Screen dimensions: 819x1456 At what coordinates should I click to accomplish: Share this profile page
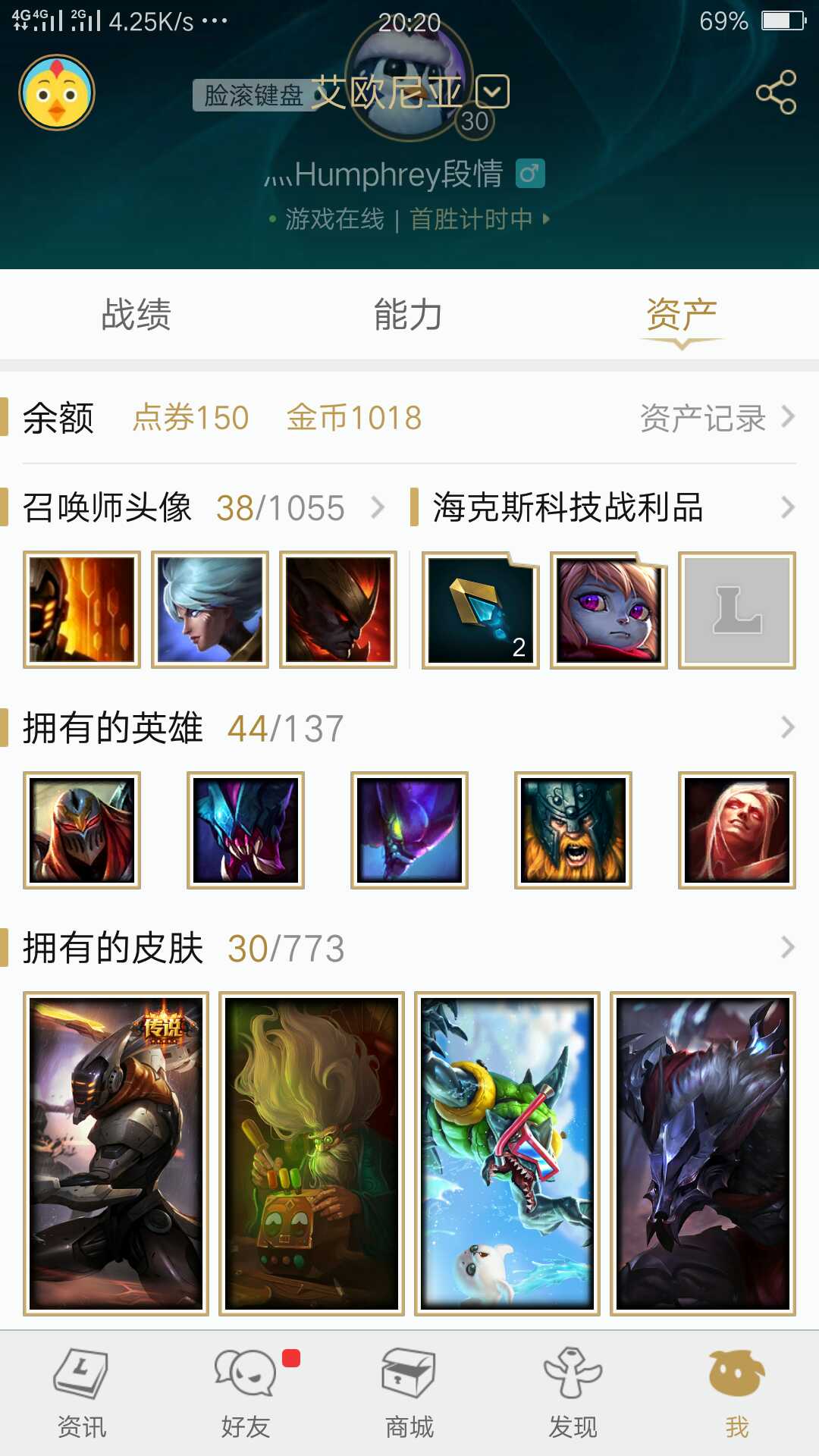(x=776, y=93)
